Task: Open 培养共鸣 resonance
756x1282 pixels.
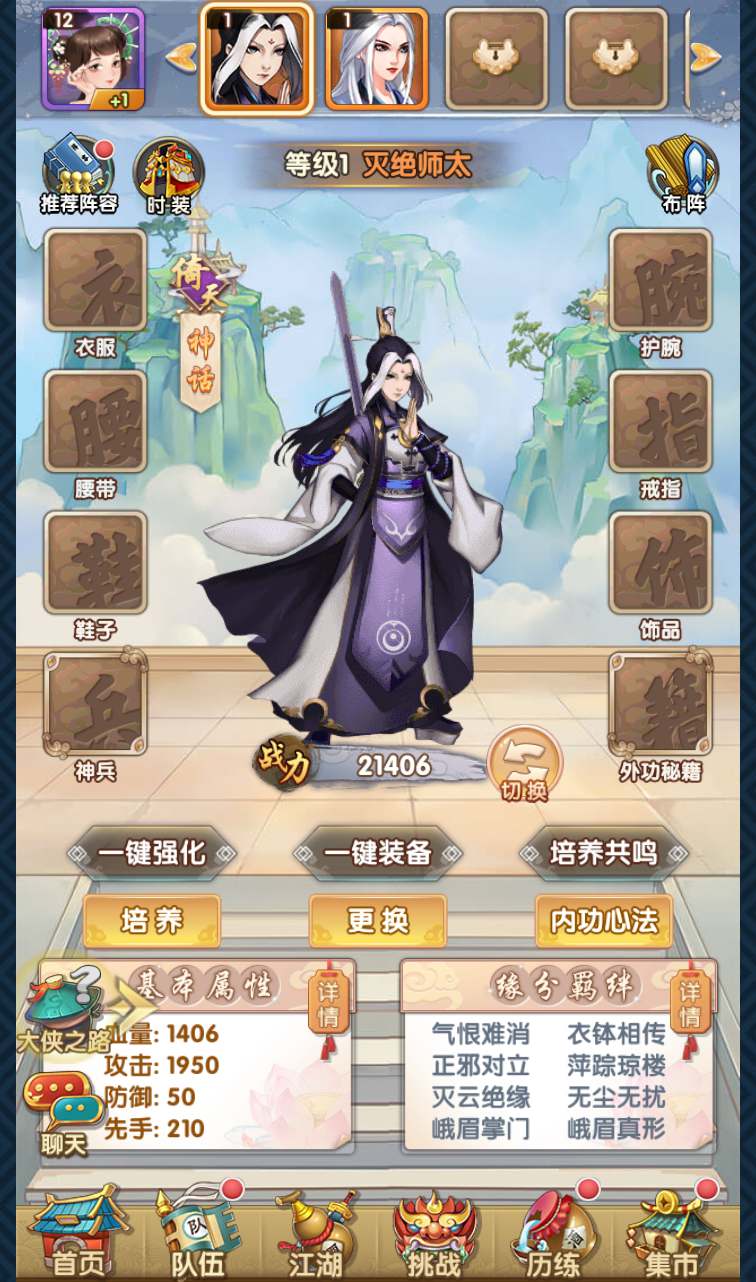Action: [604, 853]
